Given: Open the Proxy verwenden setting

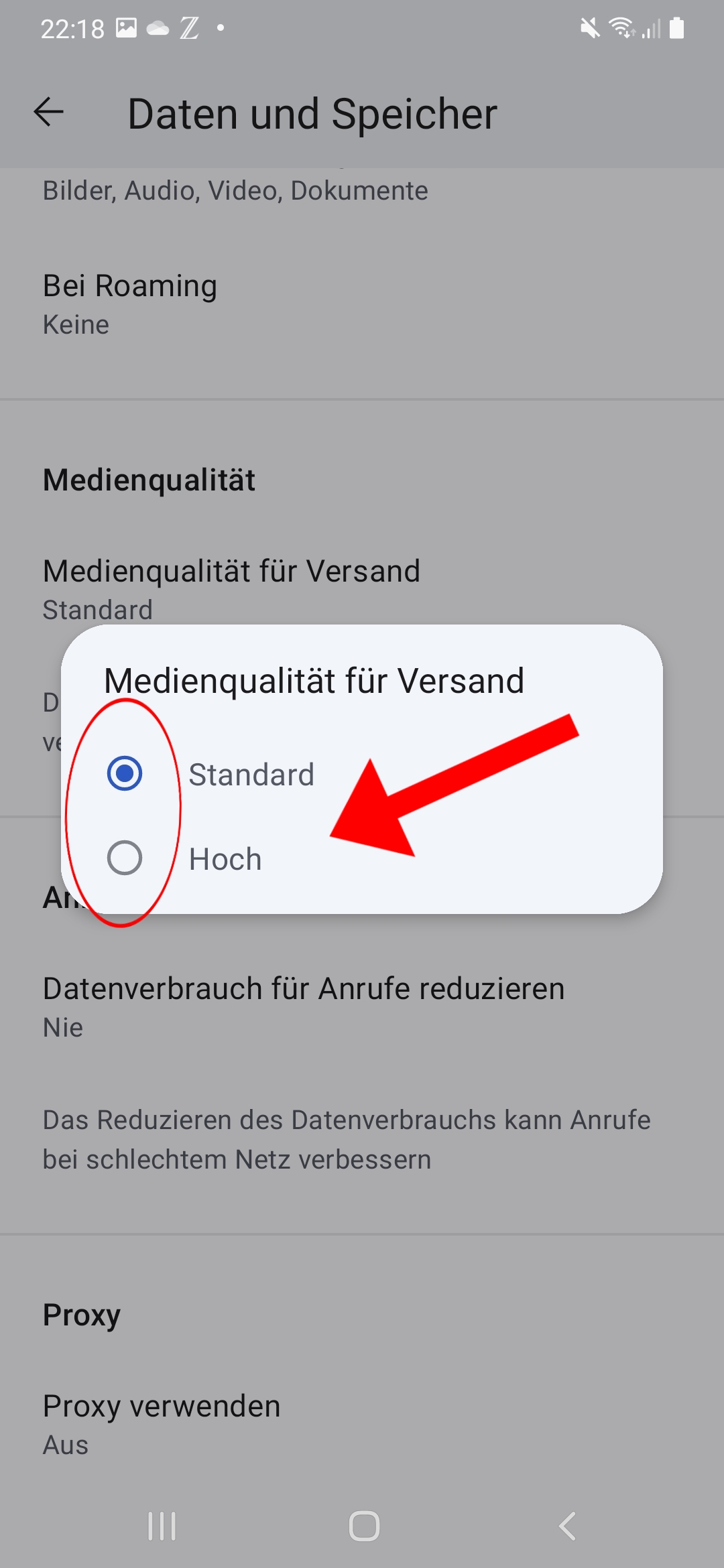Looking at the screenshot, I should [x=362, y=1425].
